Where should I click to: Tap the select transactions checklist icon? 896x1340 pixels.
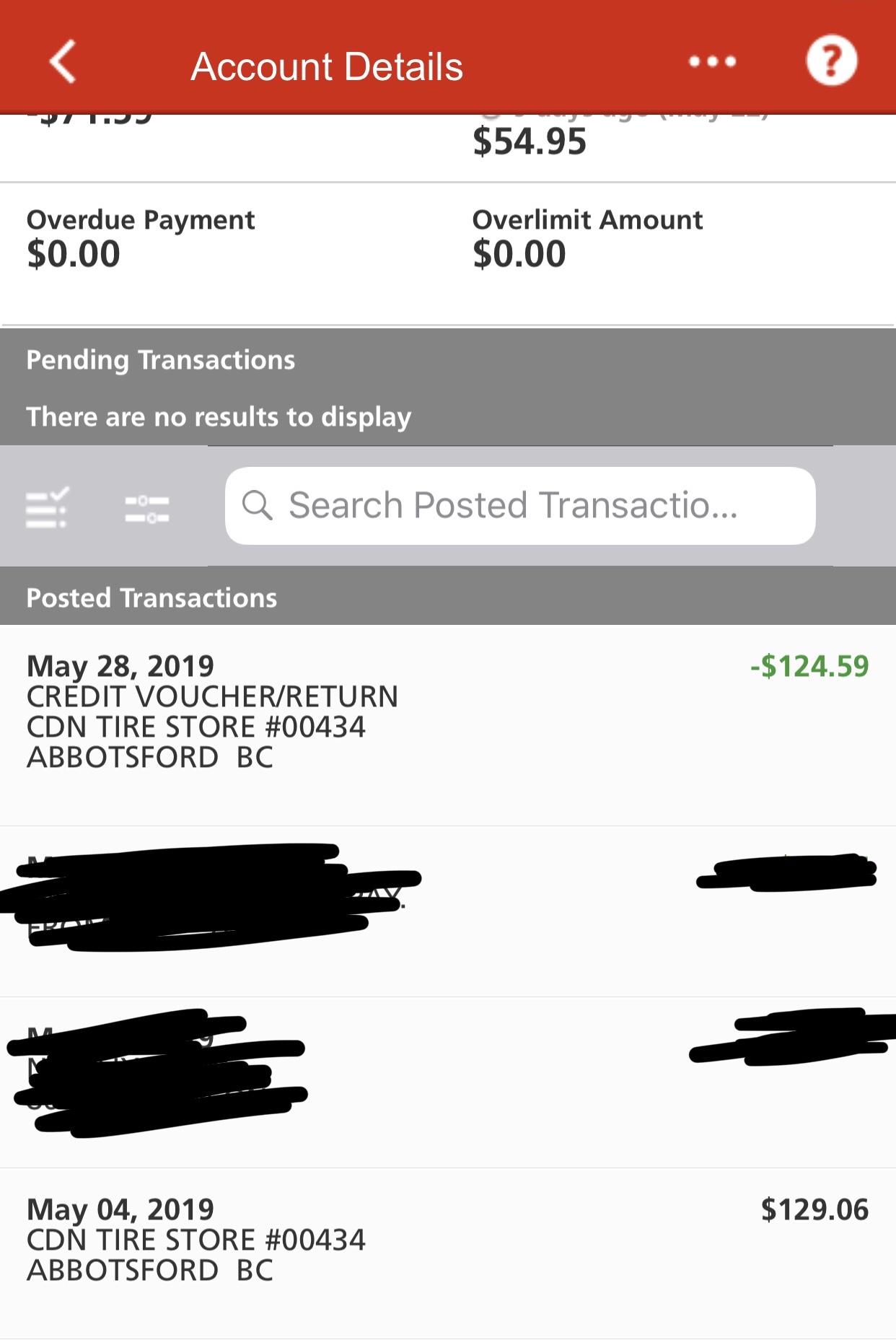click(48, 507)
